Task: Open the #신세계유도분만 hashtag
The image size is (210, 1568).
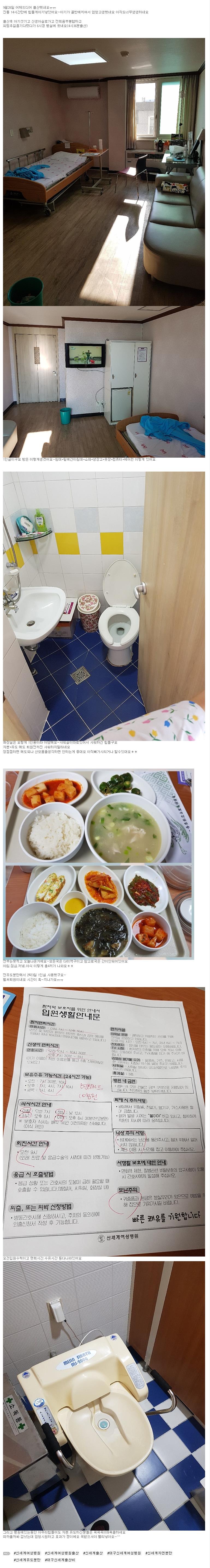Action: pos(27,1560)
